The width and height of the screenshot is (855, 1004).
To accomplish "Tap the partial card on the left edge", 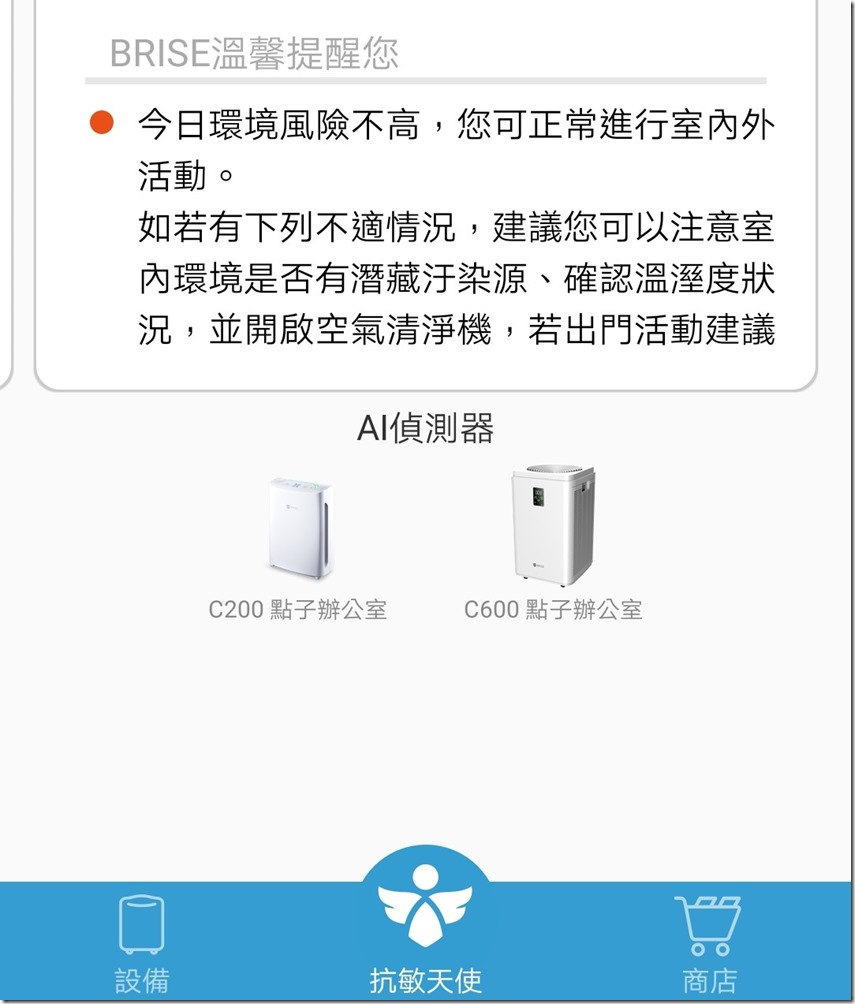I will tap(5, 200).
